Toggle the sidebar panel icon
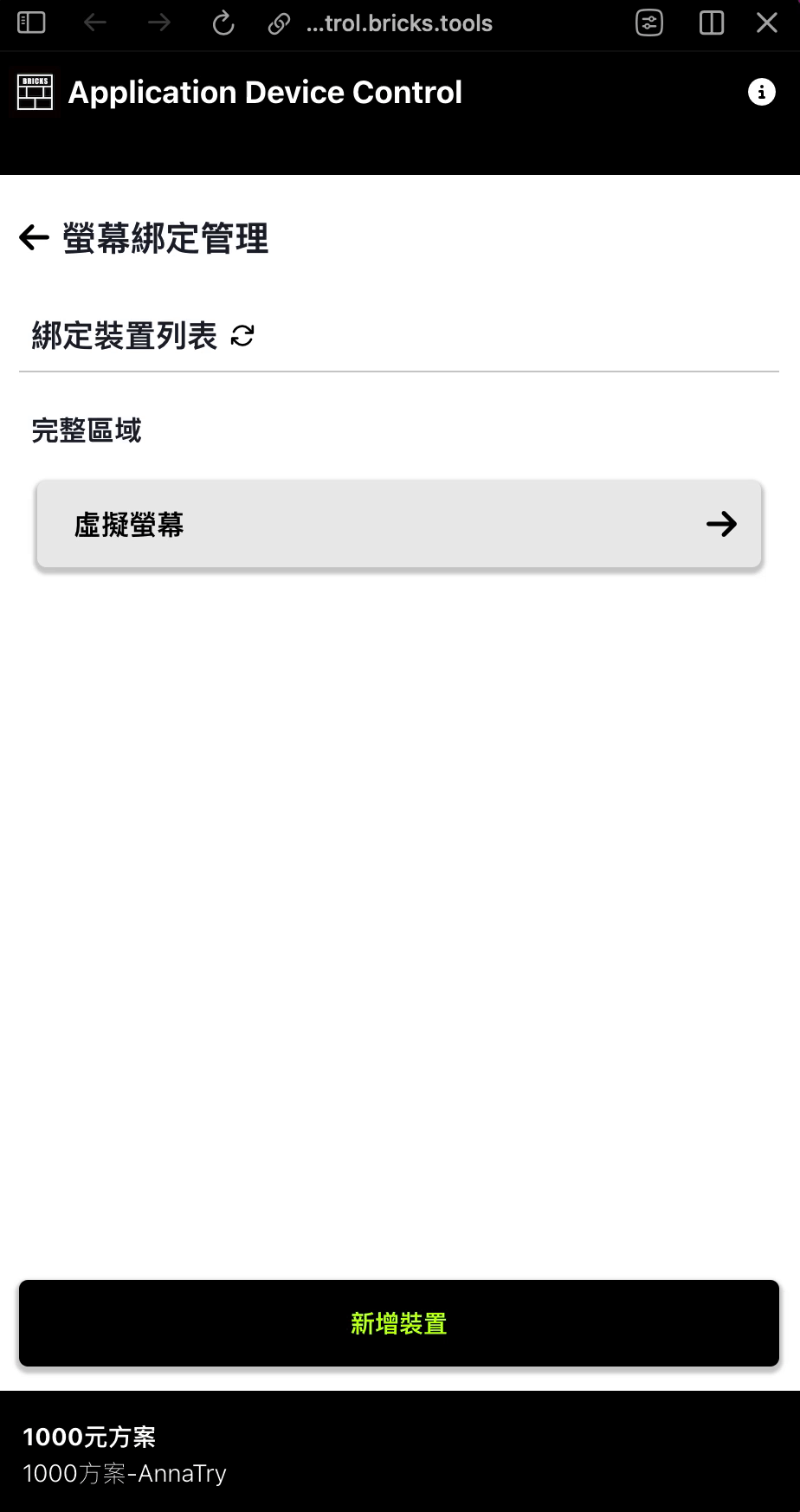Screen dimensions: 800x1512 [x=31, y=23]
